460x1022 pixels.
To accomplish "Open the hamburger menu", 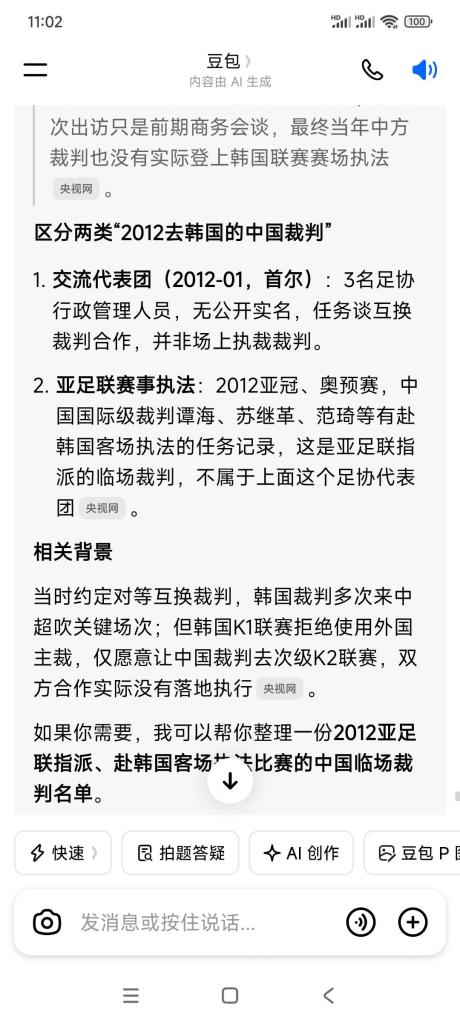I will pos(35,70).
